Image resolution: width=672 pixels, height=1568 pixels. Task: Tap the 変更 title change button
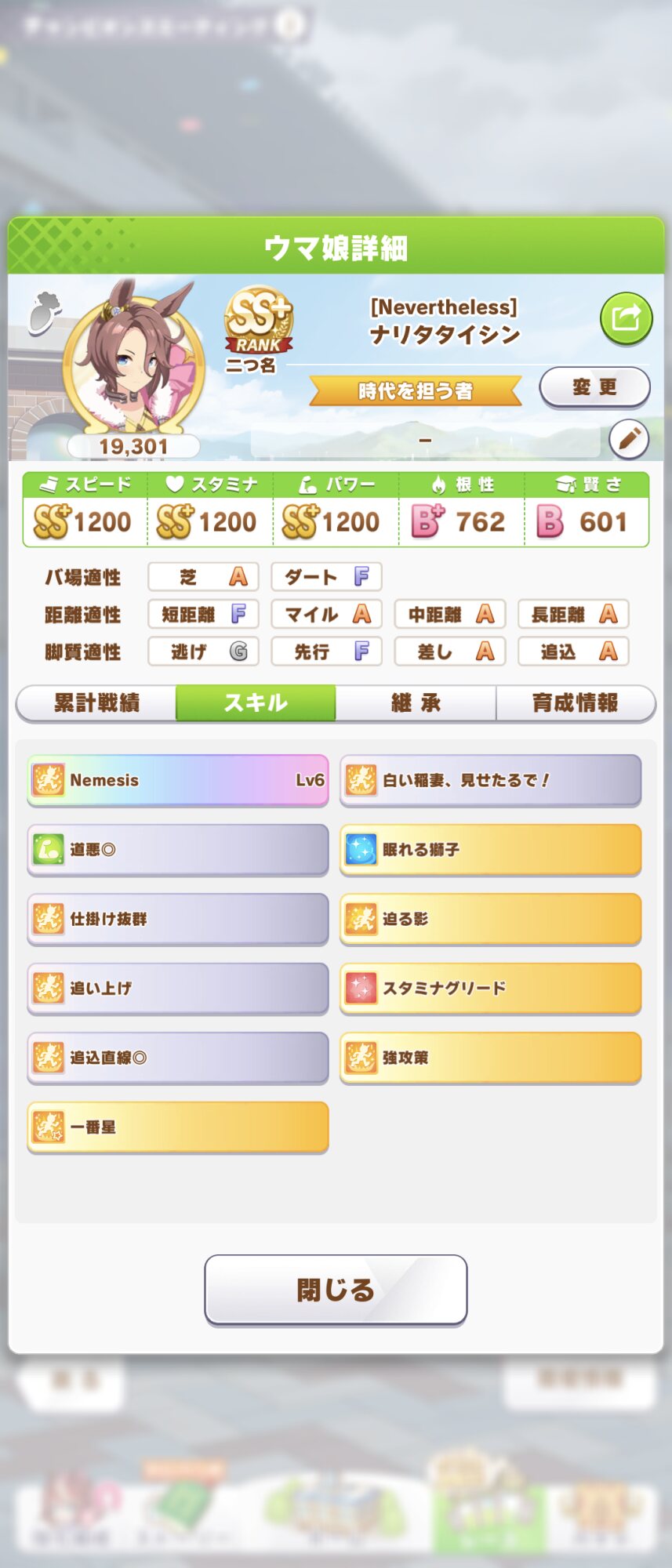tap(594, 387)
